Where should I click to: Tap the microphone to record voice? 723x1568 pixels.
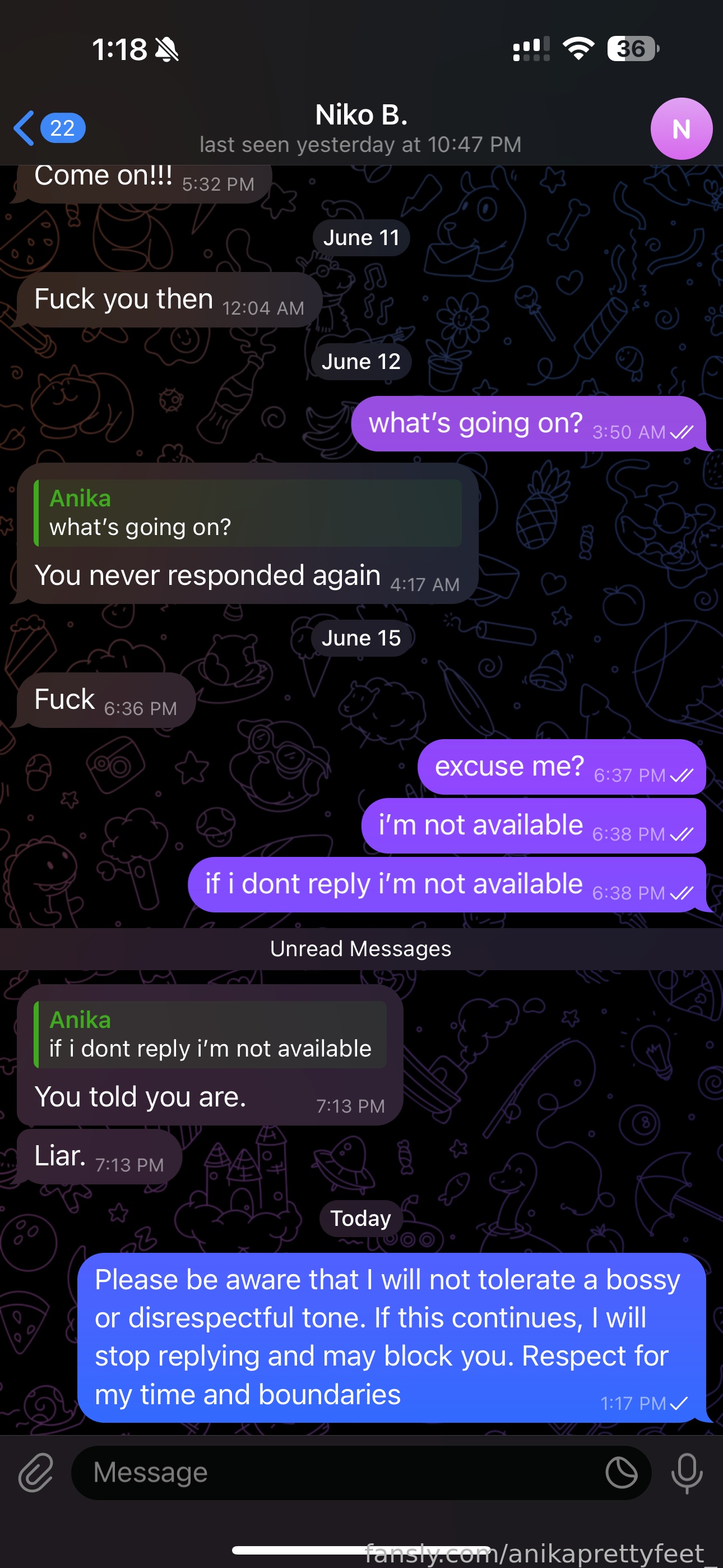click(x=687, y=1473)
